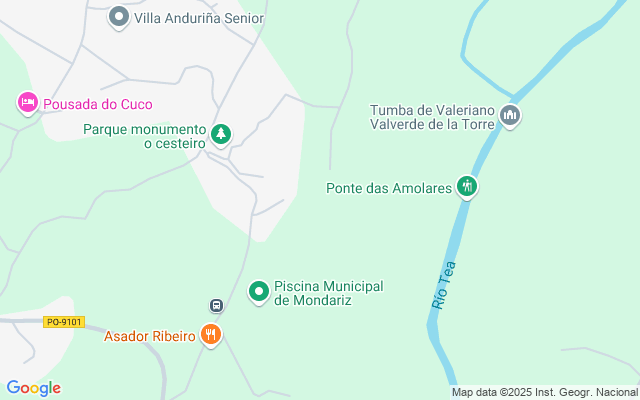Select the Pousada do Cuco hotel pin
The image size is (640, 400).
pos(27,103)
